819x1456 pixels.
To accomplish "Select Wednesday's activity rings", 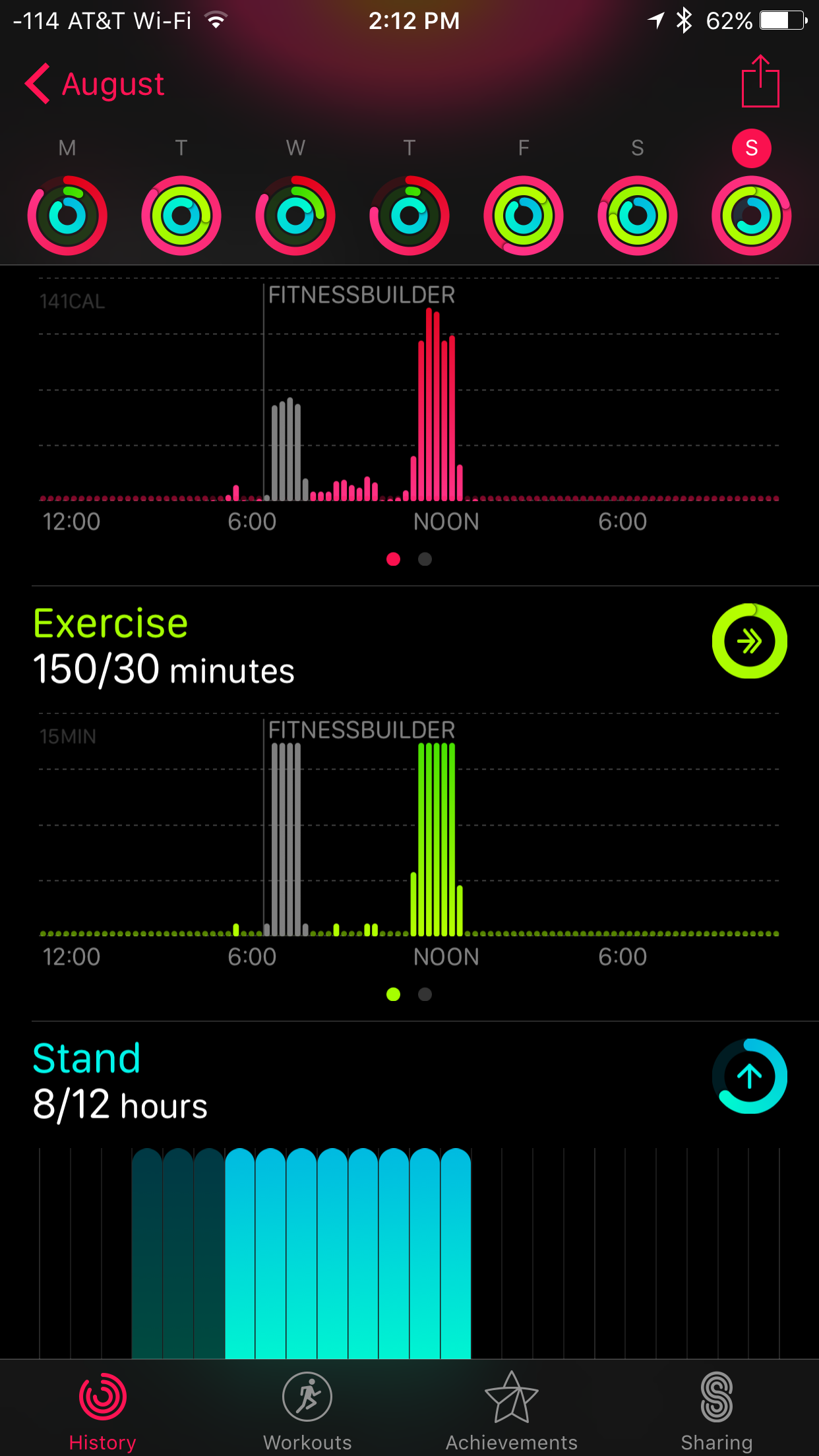I will pyautogui.click(x=295, y=216).
